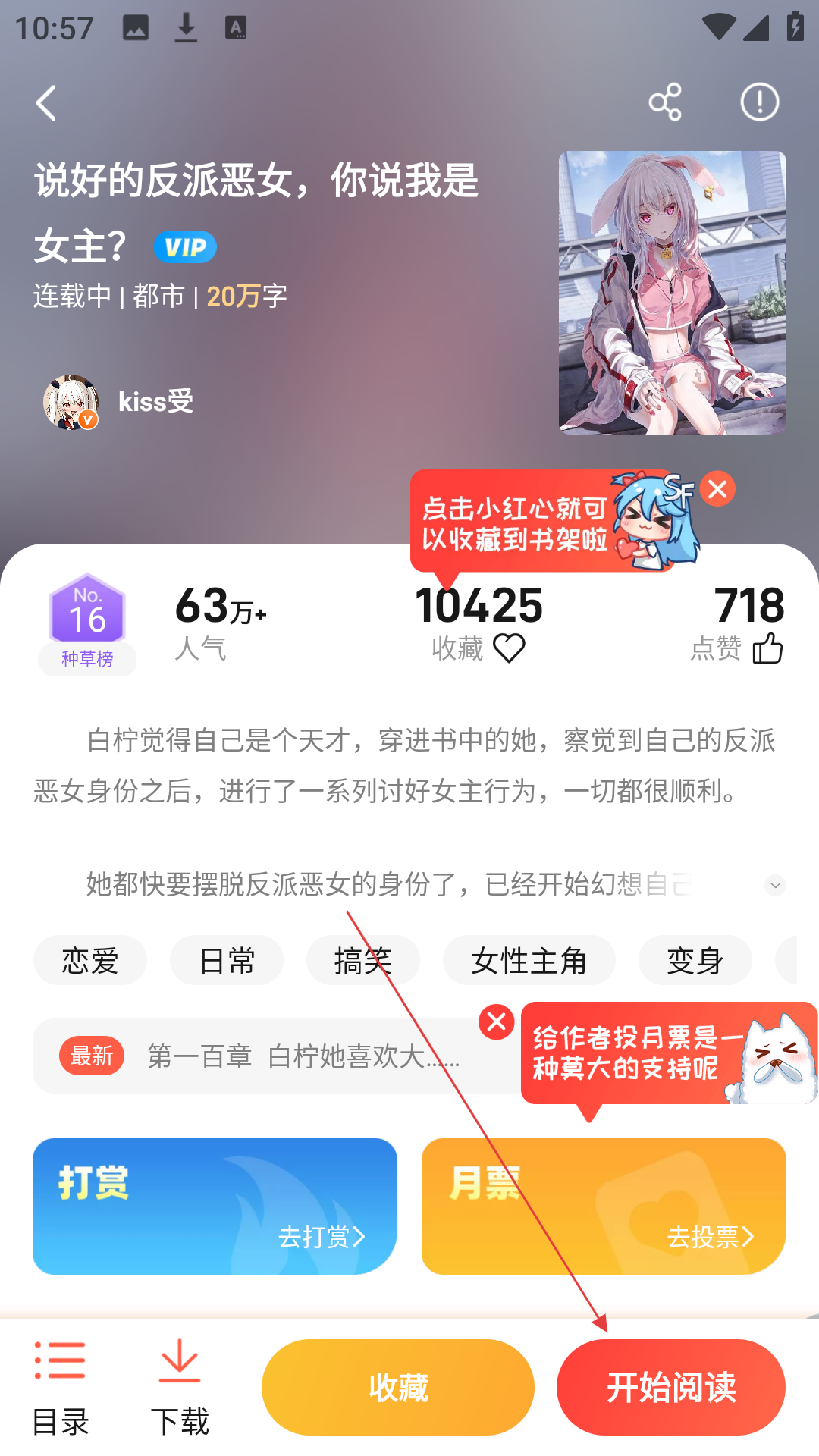This screenshot has width=819, height=1456.
Task: Dismiss the red heart bookshelf tip
Action: [x=717, y=489]
